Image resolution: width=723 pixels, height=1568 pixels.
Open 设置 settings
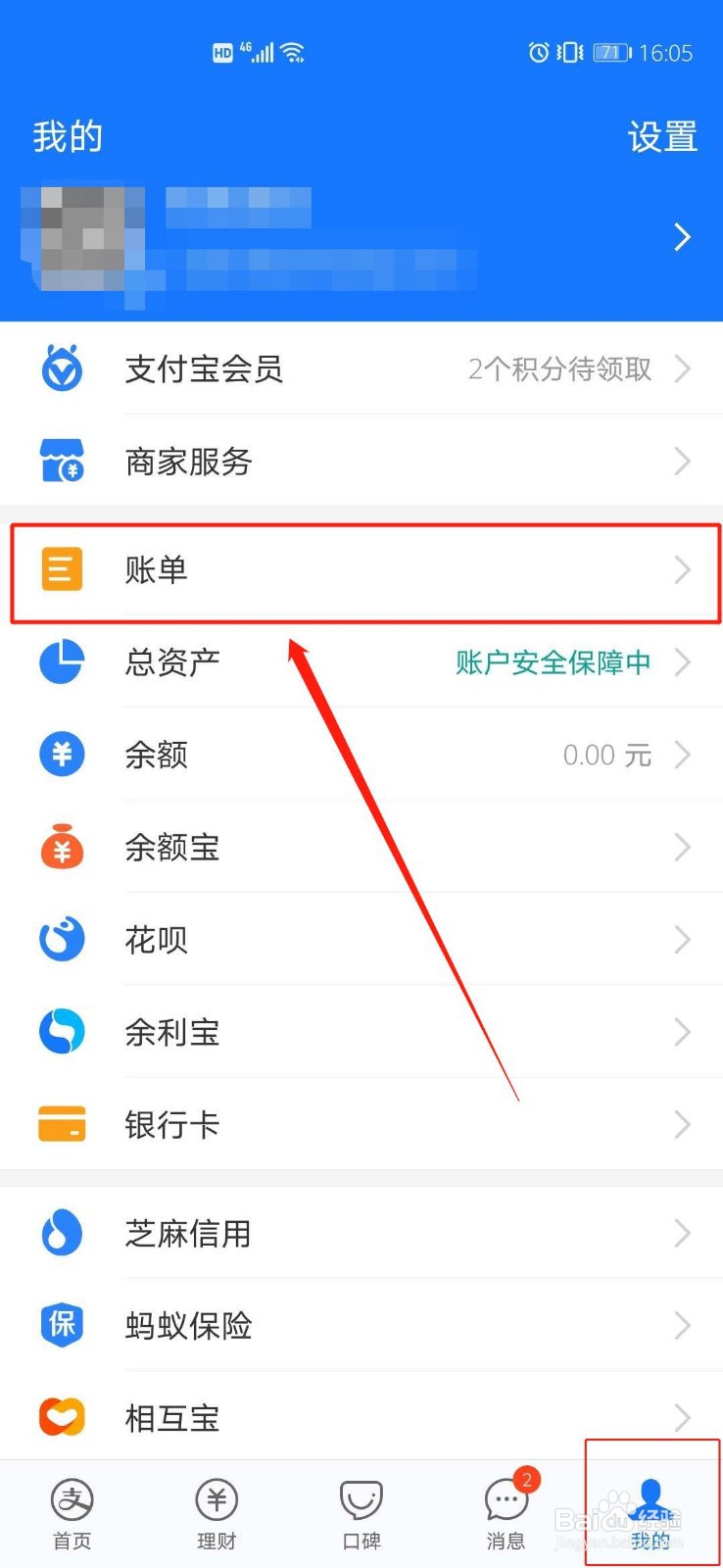pyautogui.click(x=662, y=137)
